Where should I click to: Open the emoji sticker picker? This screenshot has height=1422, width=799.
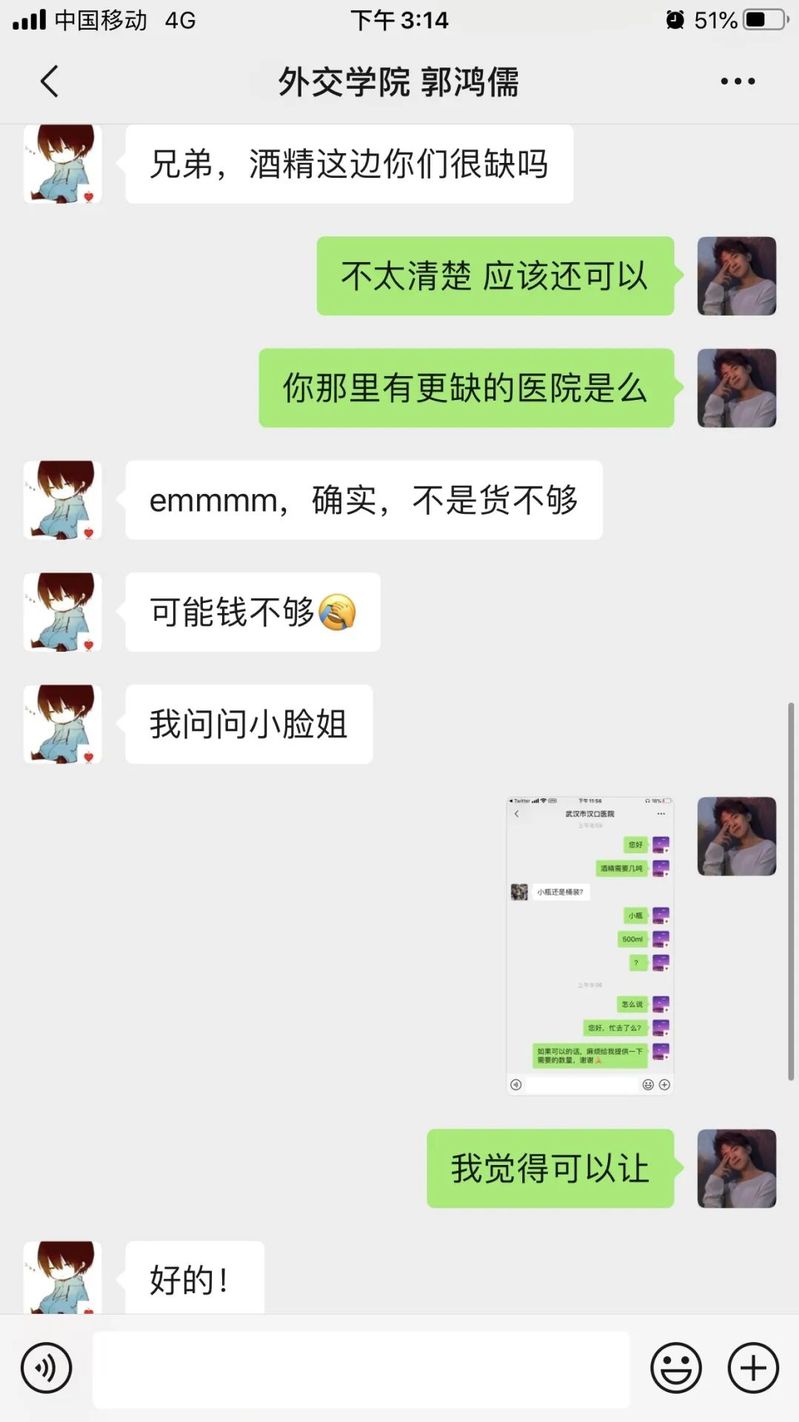[676, 1367]
